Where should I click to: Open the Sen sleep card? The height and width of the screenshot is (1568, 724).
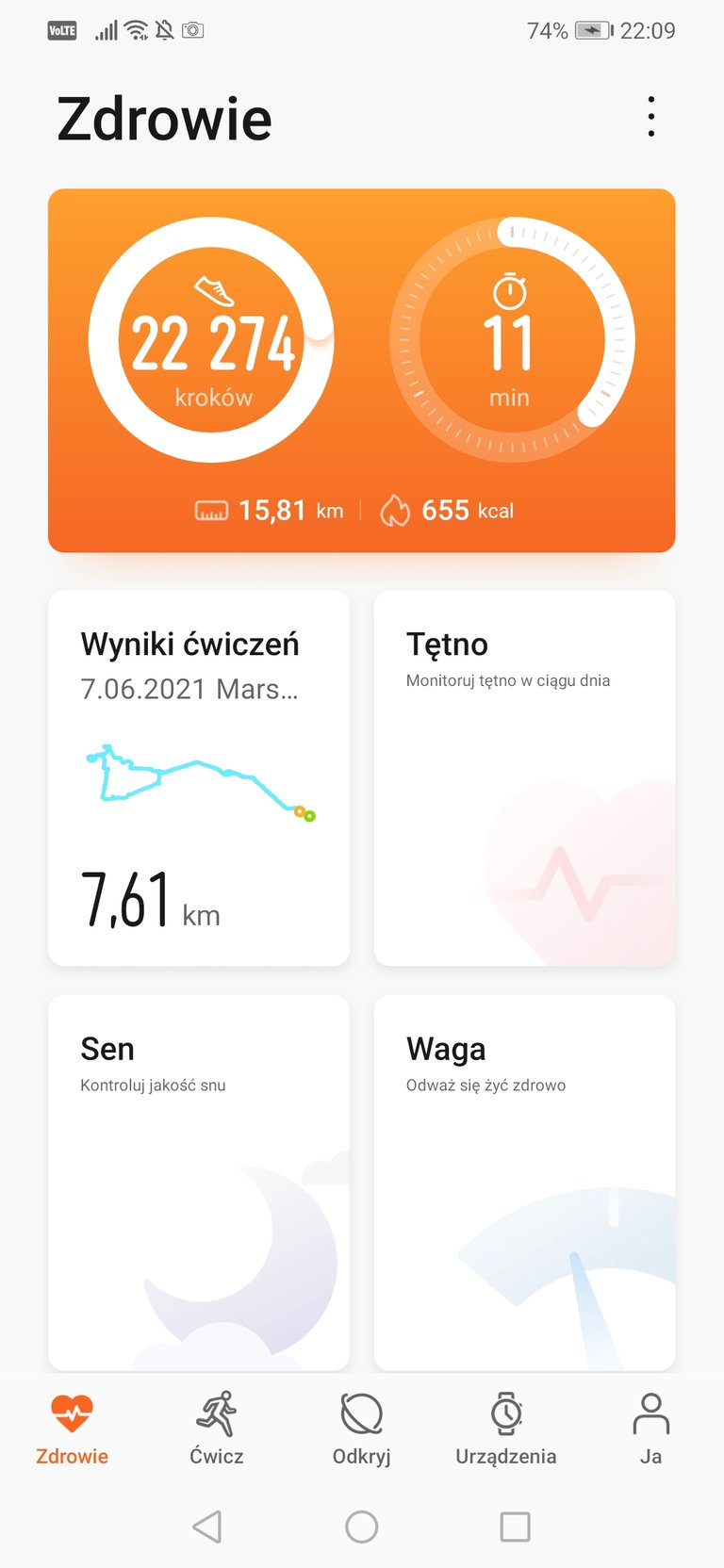[199, 1182]
